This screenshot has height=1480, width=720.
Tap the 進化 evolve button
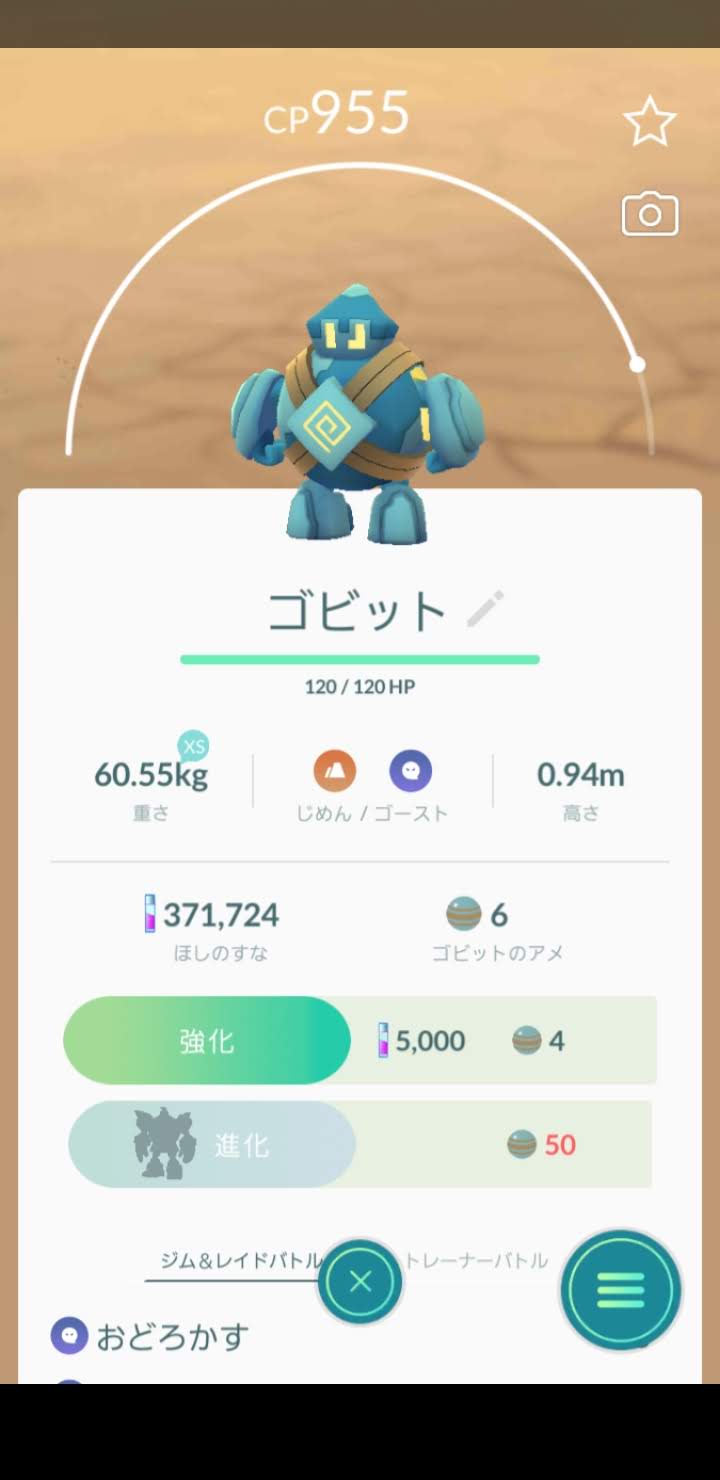[x=212, y=1145]
